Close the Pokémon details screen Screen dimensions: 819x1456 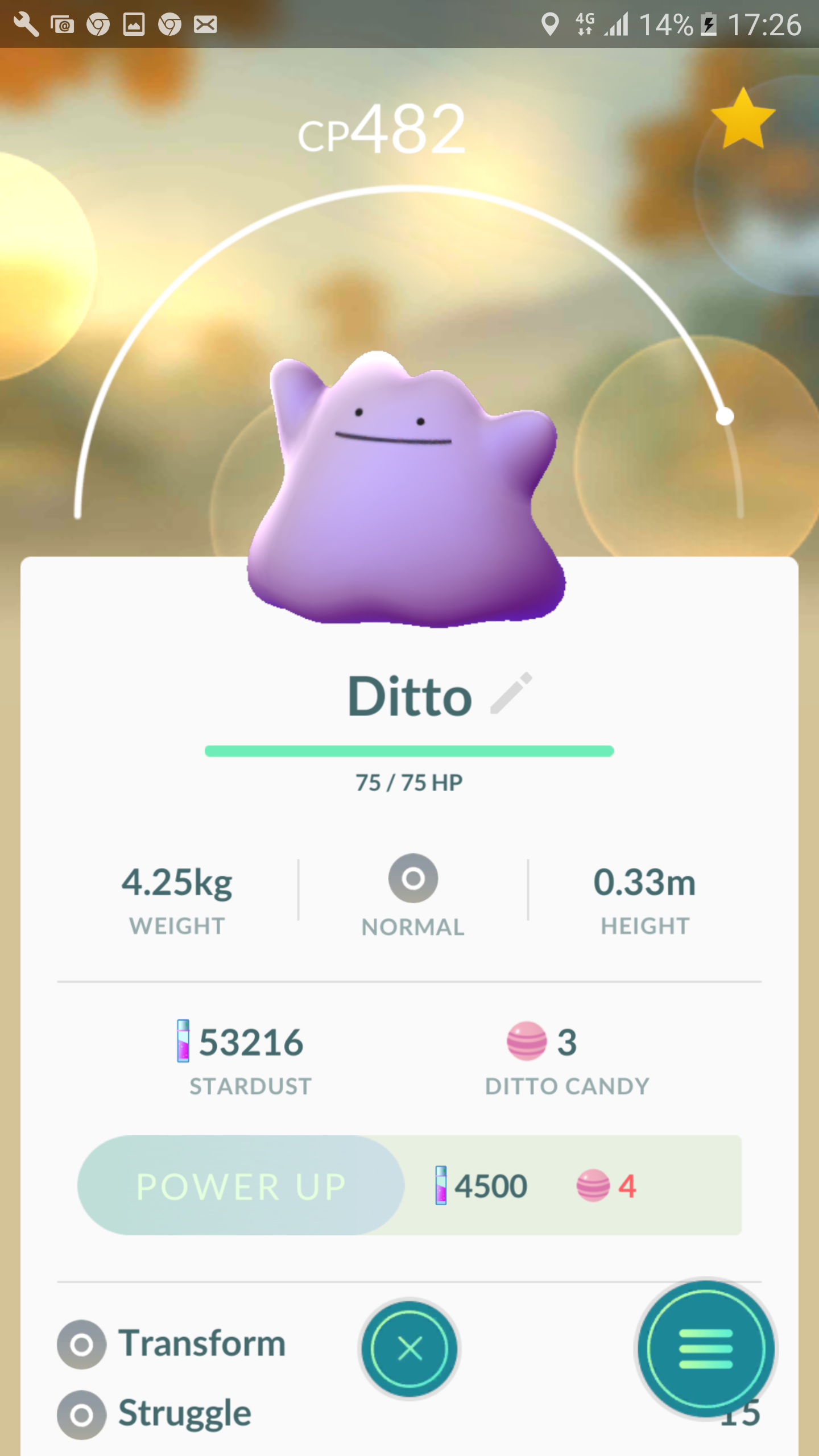[x=409, y=1349]
